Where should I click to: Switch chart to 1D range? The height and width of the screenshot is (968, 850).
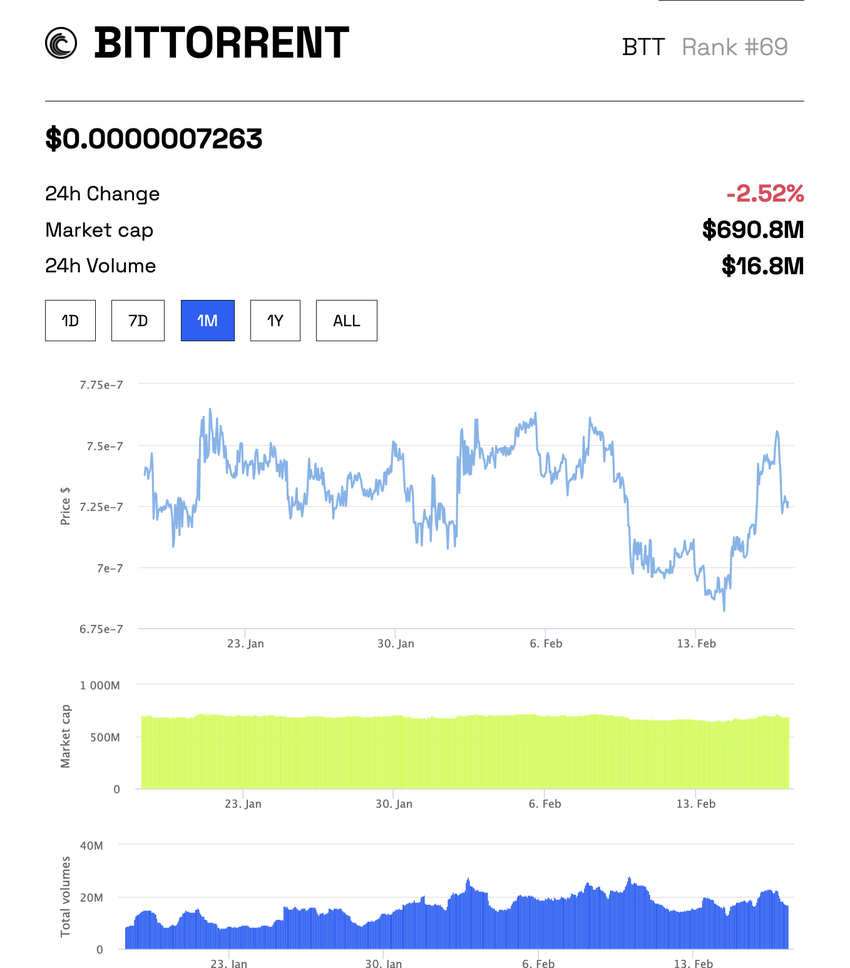(70, 321)
